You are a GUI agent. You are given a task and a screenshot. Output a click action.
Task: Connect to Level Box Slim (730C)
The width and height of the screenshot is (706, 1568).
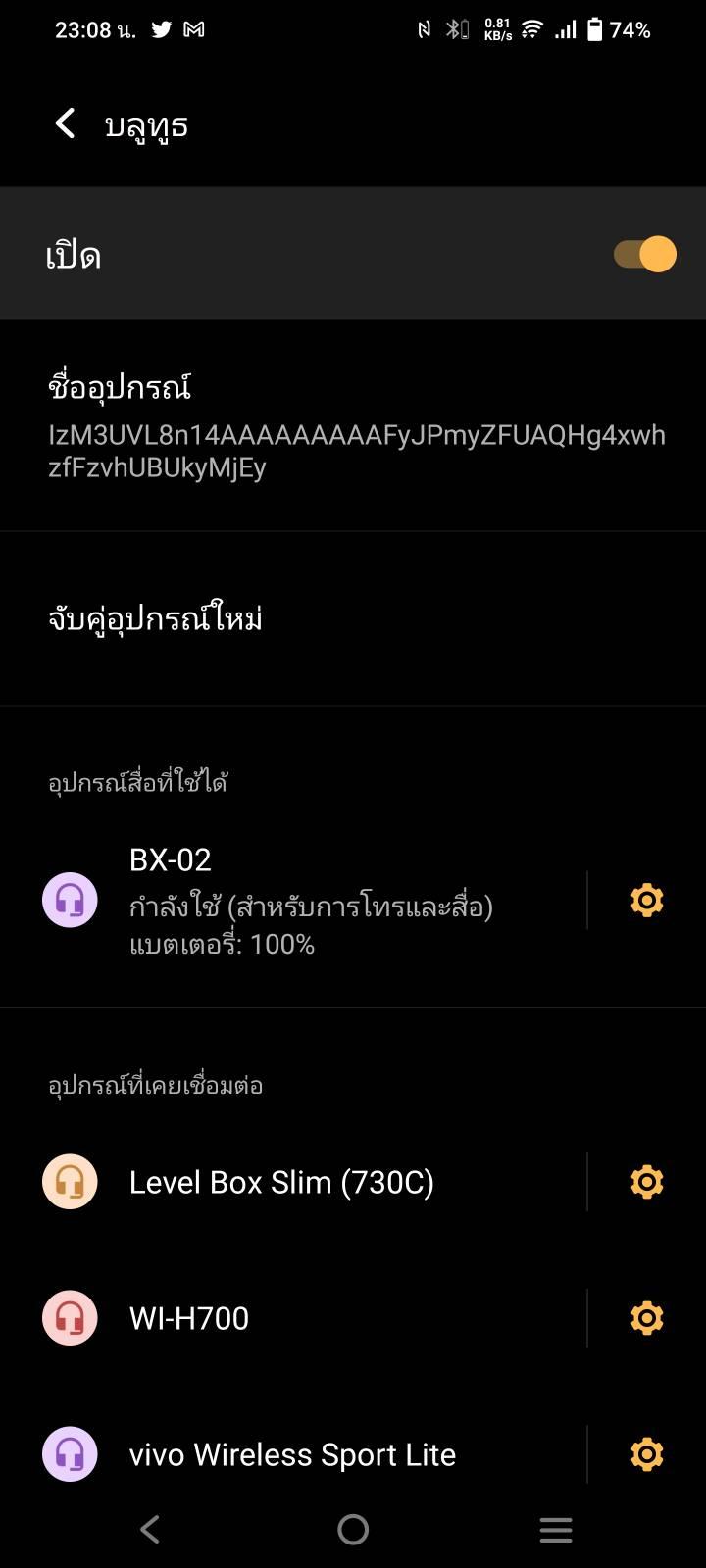point(294,1182)
